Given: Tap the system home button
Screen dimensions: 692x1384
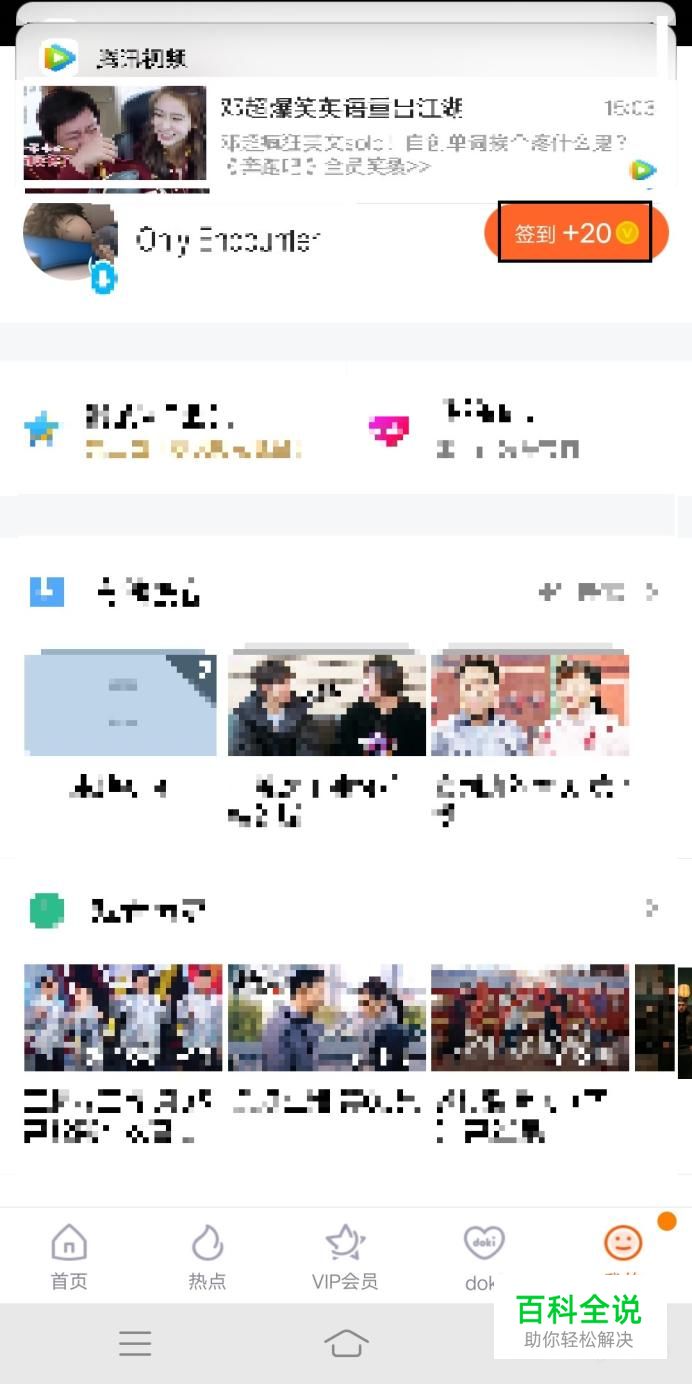Looking at the screenshot, I should [x=346, y=1343].
